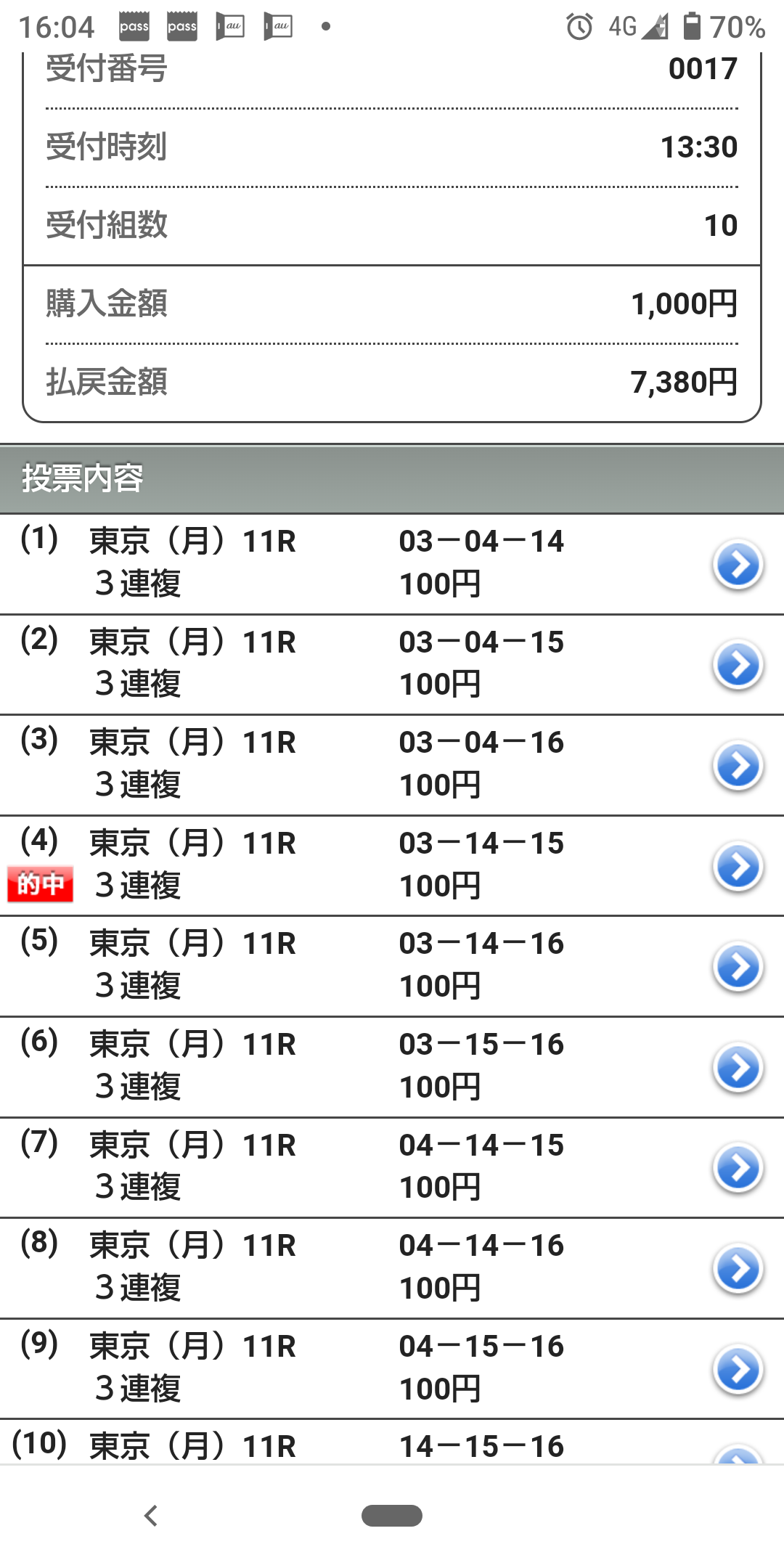This screenshot has width=784, height=1568.
Task: Tap the arrow for bet 03-04-16
Action: click(x=738, y=766)
